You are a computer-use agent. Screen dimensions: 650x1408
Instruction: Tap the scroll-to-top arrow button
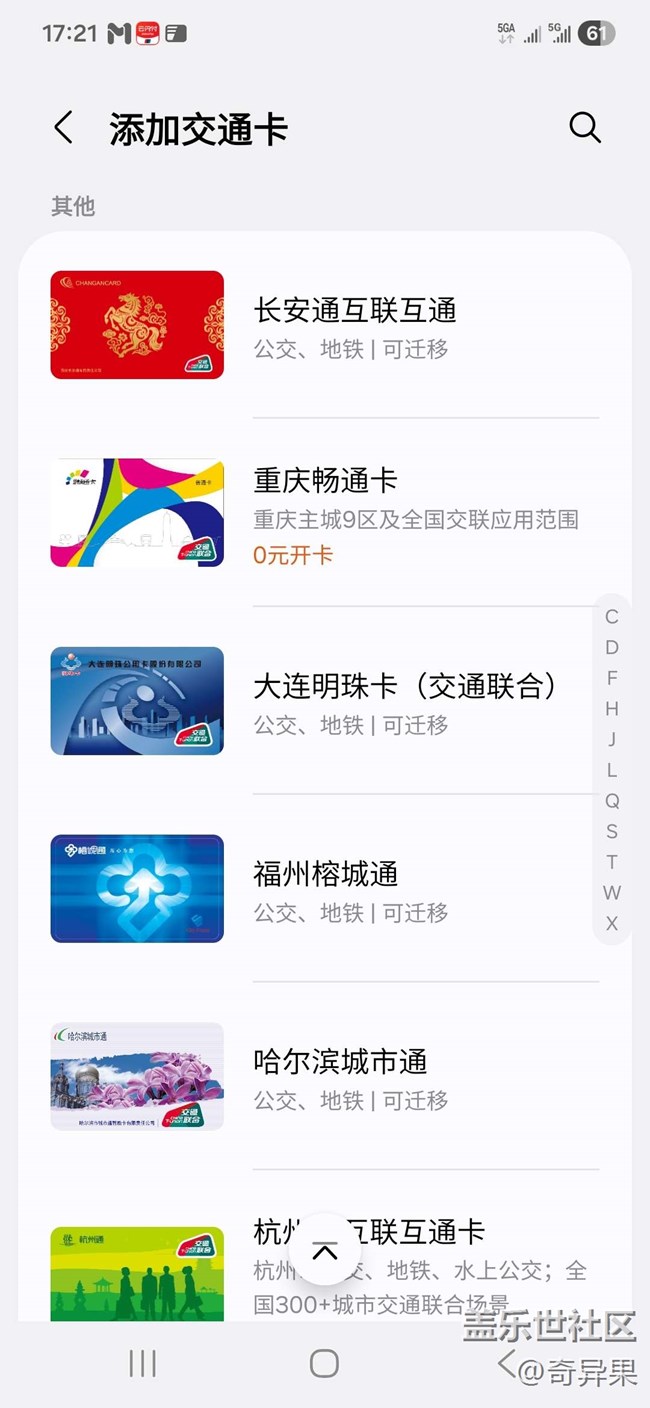[x=325, y=1250]
